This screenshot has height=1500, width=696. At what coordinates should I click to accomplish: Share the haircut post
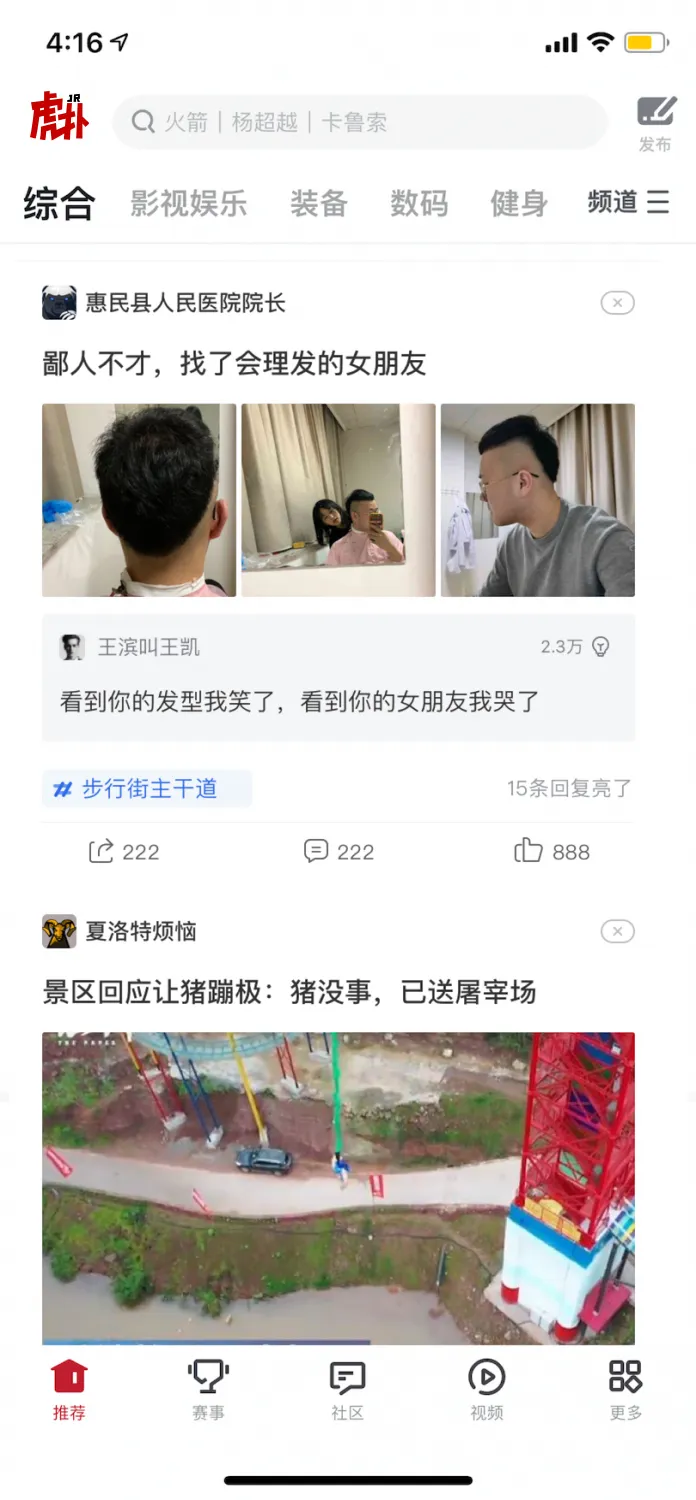click(124, 851)
